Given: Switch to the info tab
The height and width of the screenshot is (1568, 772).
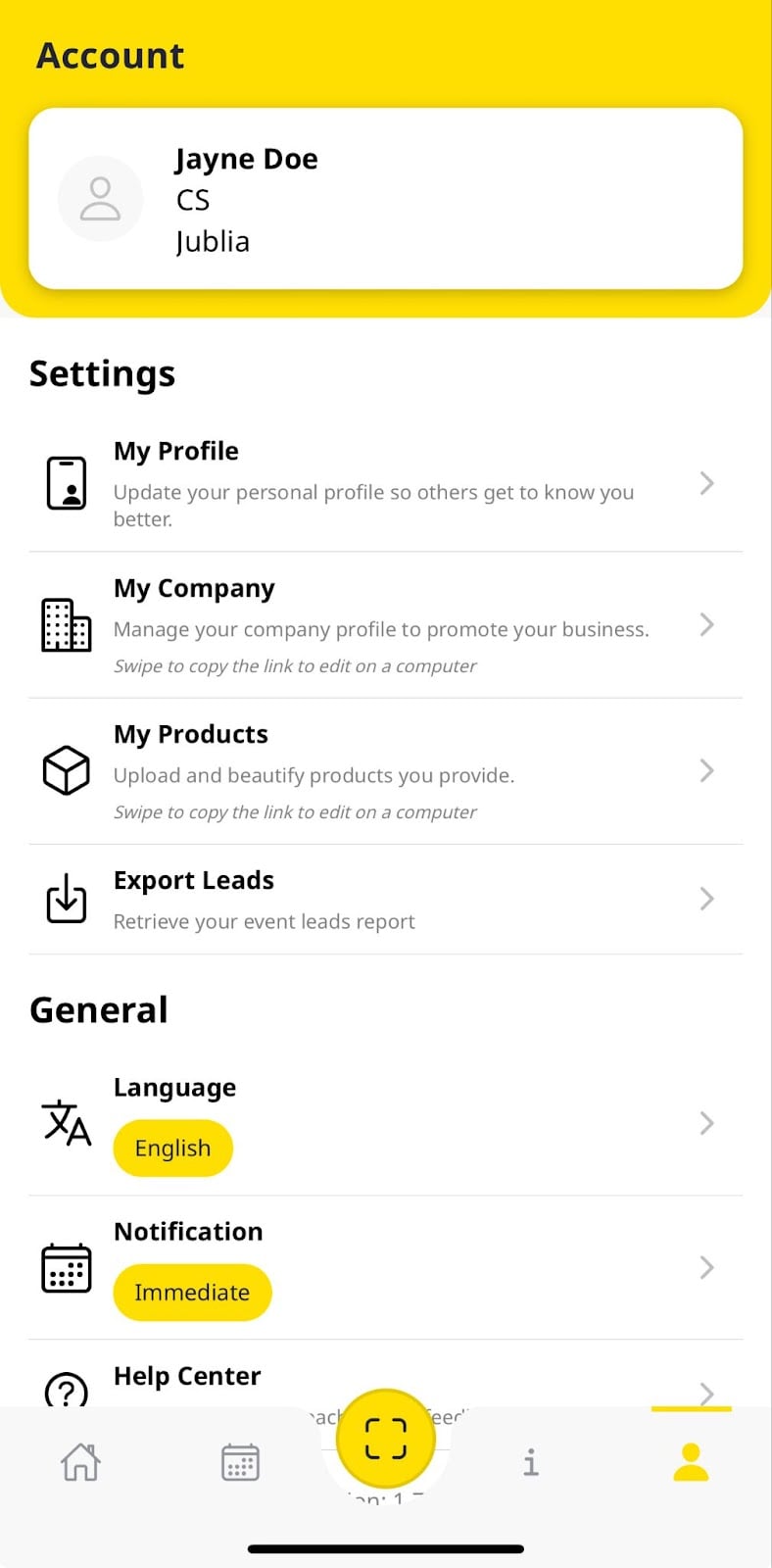Looking at the screenshot, I should coord(530,1462).
